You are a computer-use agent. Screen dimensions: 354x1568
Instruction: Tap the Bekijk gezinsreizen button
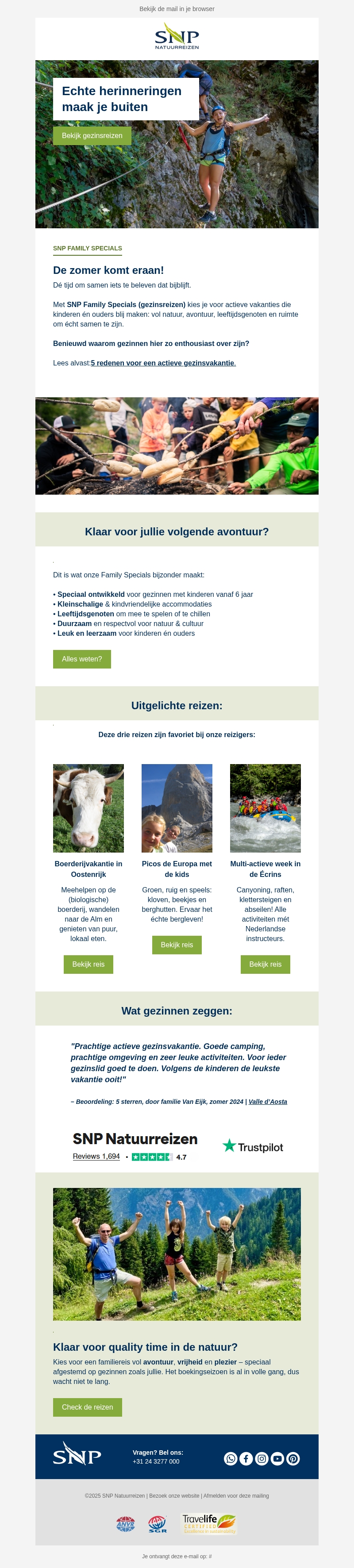tap(92, 136)
